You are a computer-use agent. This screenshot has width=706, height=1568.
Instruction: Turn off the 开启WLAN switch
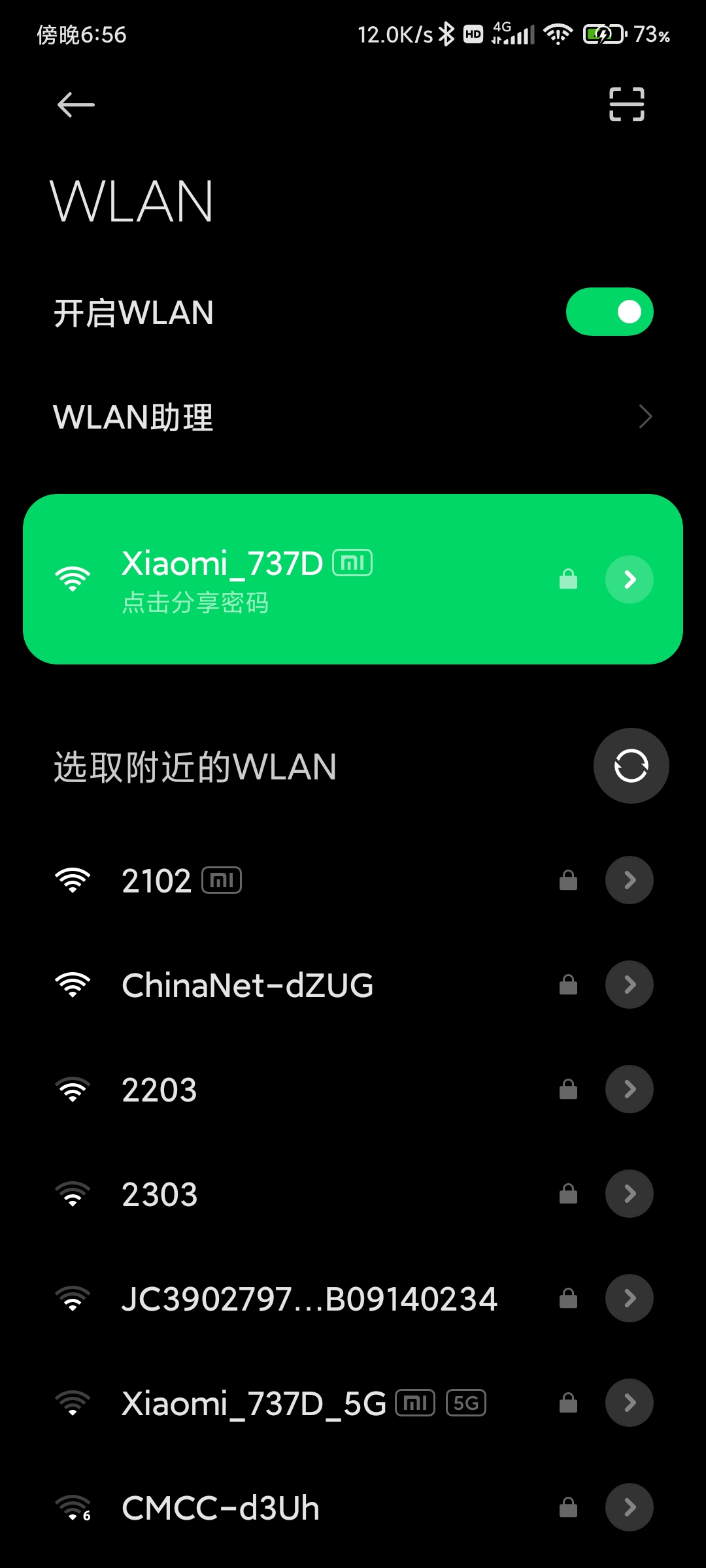[x=609, y=312]
